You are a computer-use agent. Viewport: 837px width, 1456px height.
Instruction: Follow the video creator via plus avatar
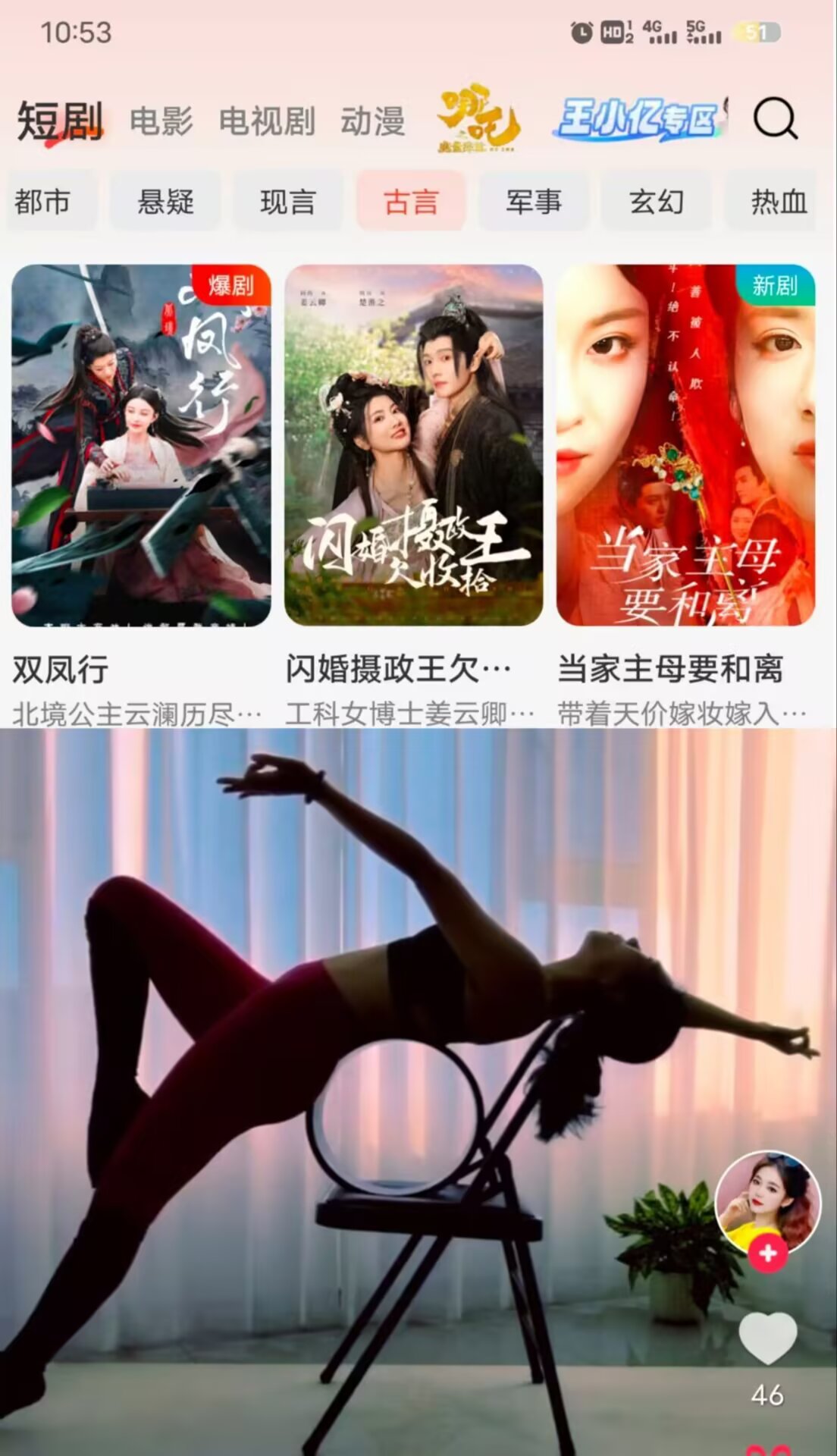[767, 1253]
